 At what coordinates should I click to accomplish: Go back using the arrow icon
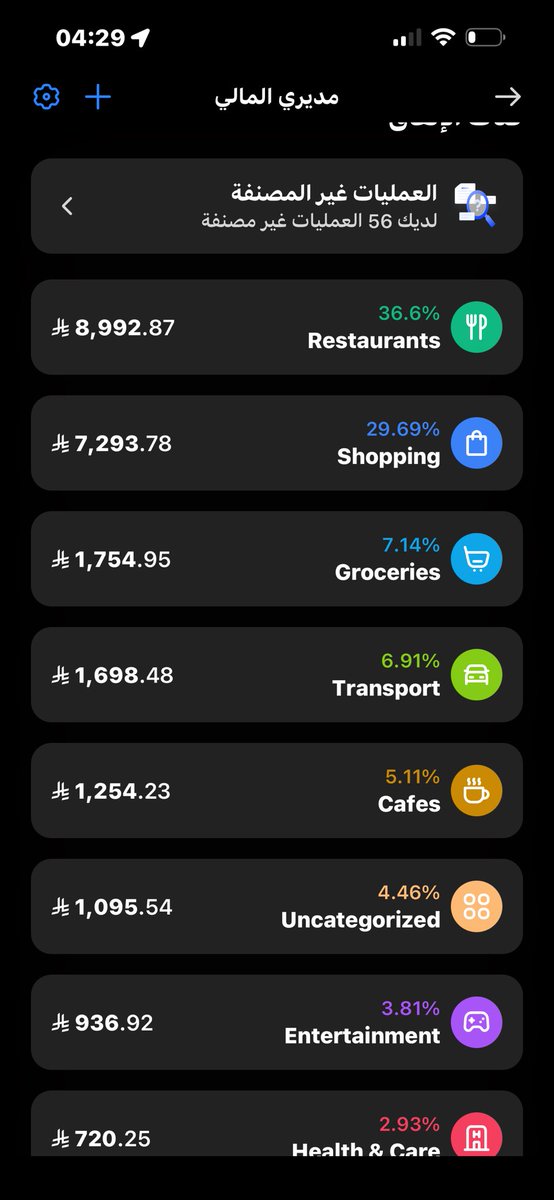coord(508,97)
